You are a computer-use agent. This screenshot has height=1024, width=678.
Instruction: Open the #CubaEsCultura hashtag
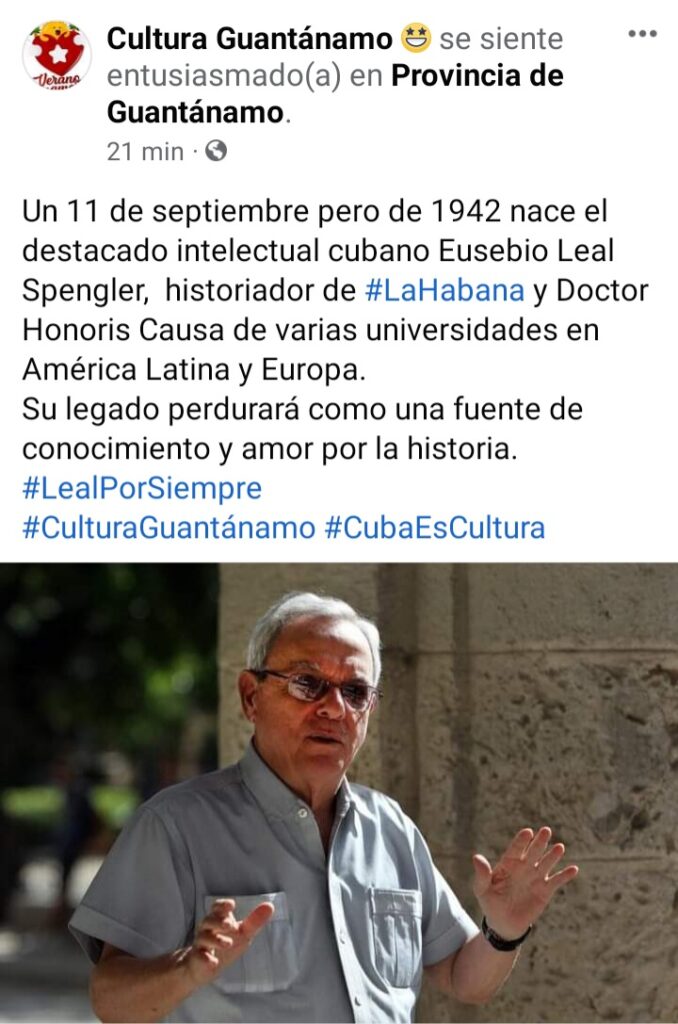(435, 528)
